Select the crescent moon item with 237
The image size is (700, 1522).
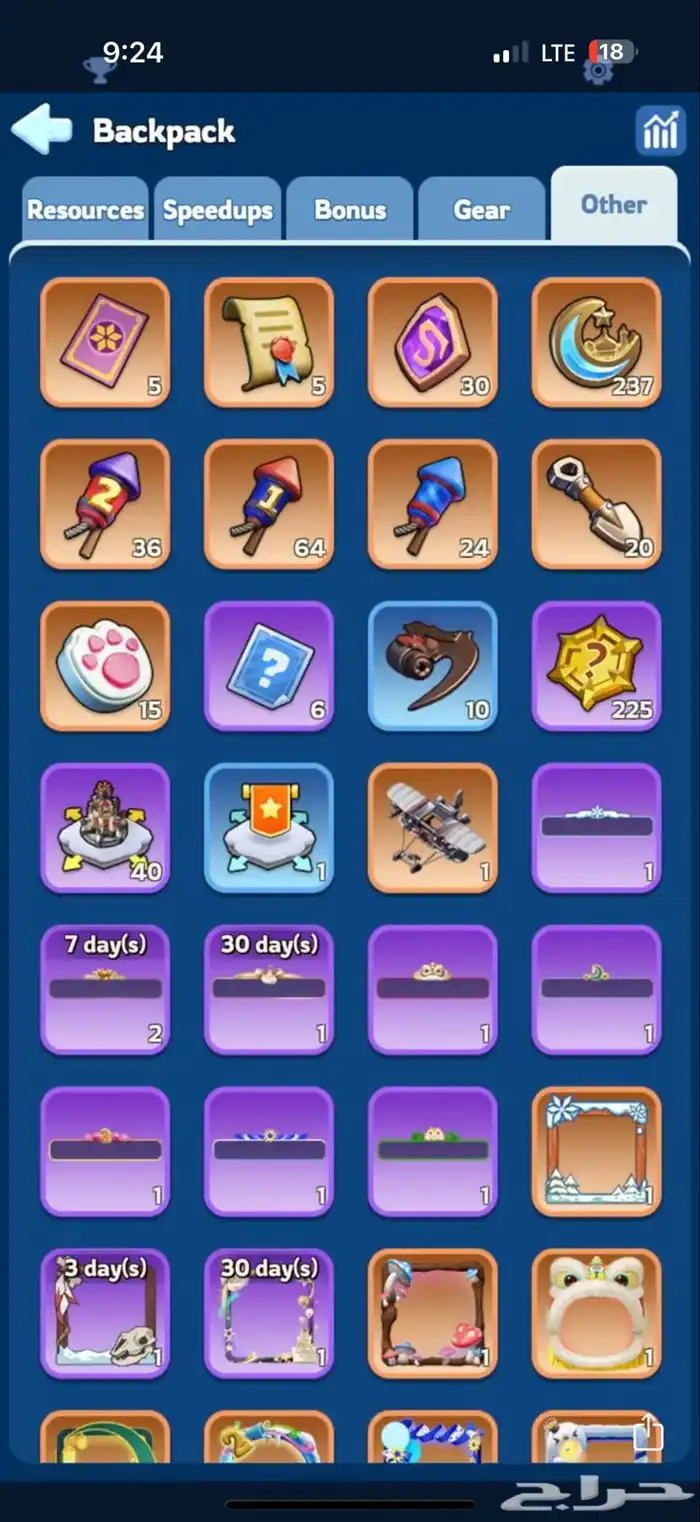596,342
